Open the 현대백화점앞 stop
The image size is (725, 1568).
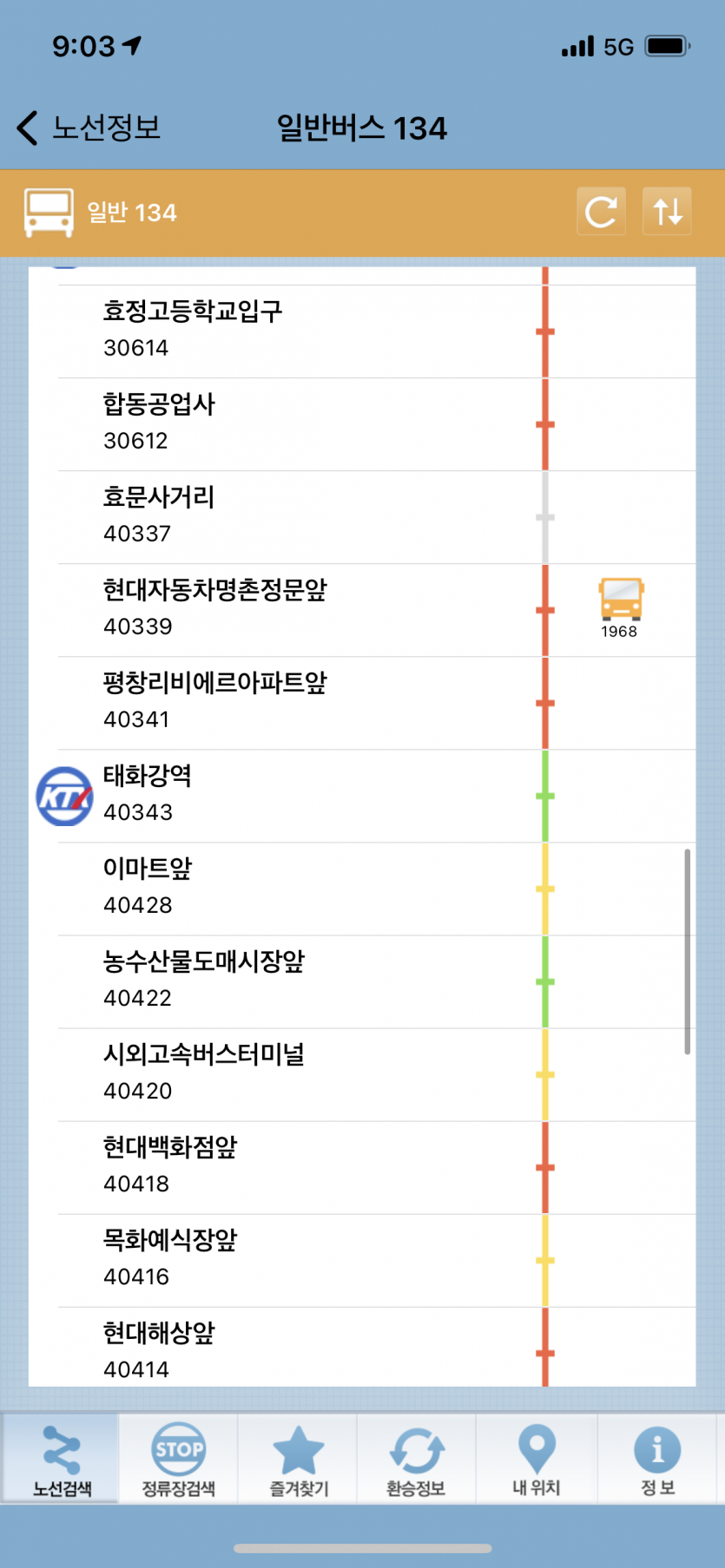coord(362,1167)
